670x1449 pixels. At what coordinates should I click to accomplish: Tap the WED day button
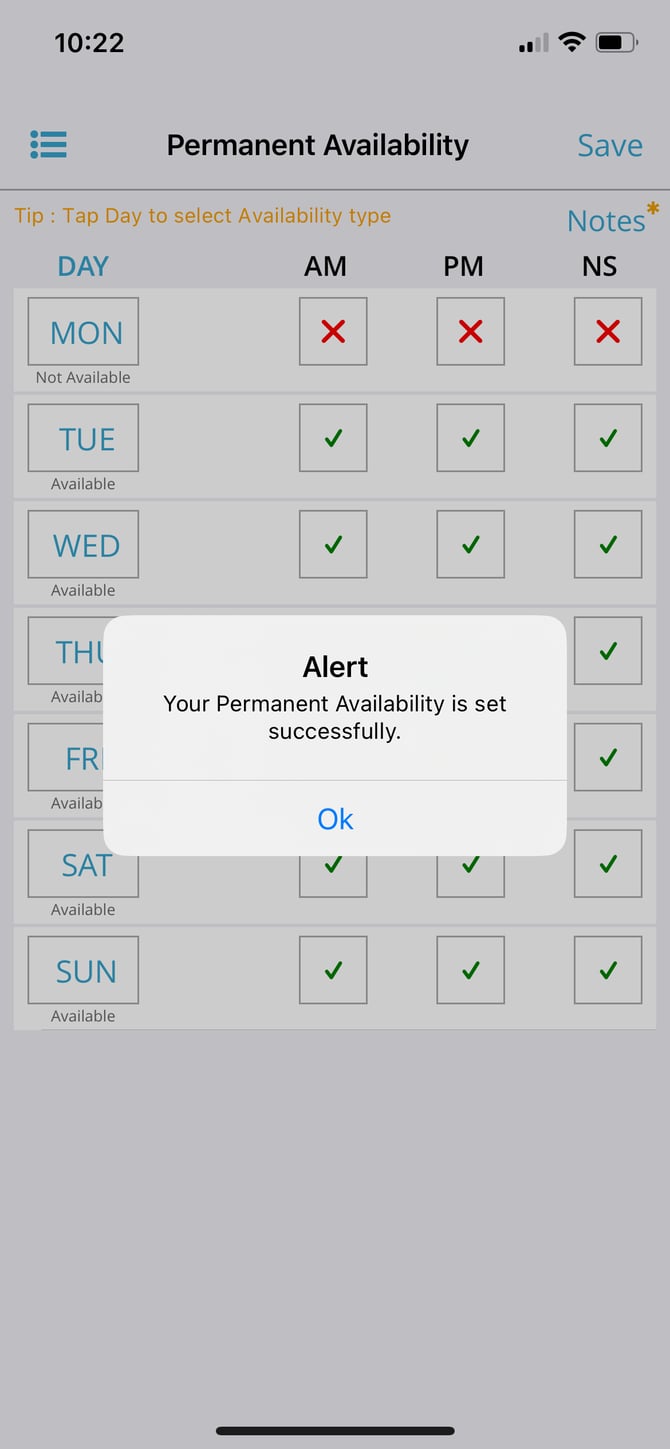[x=83, y=544]
